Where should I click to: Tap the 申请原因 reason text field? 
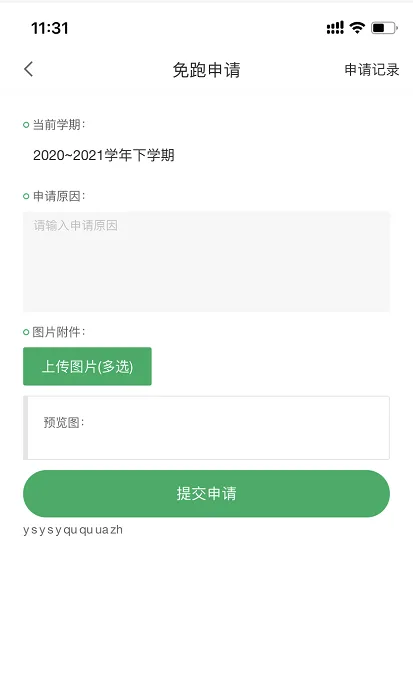click(206, 262)
